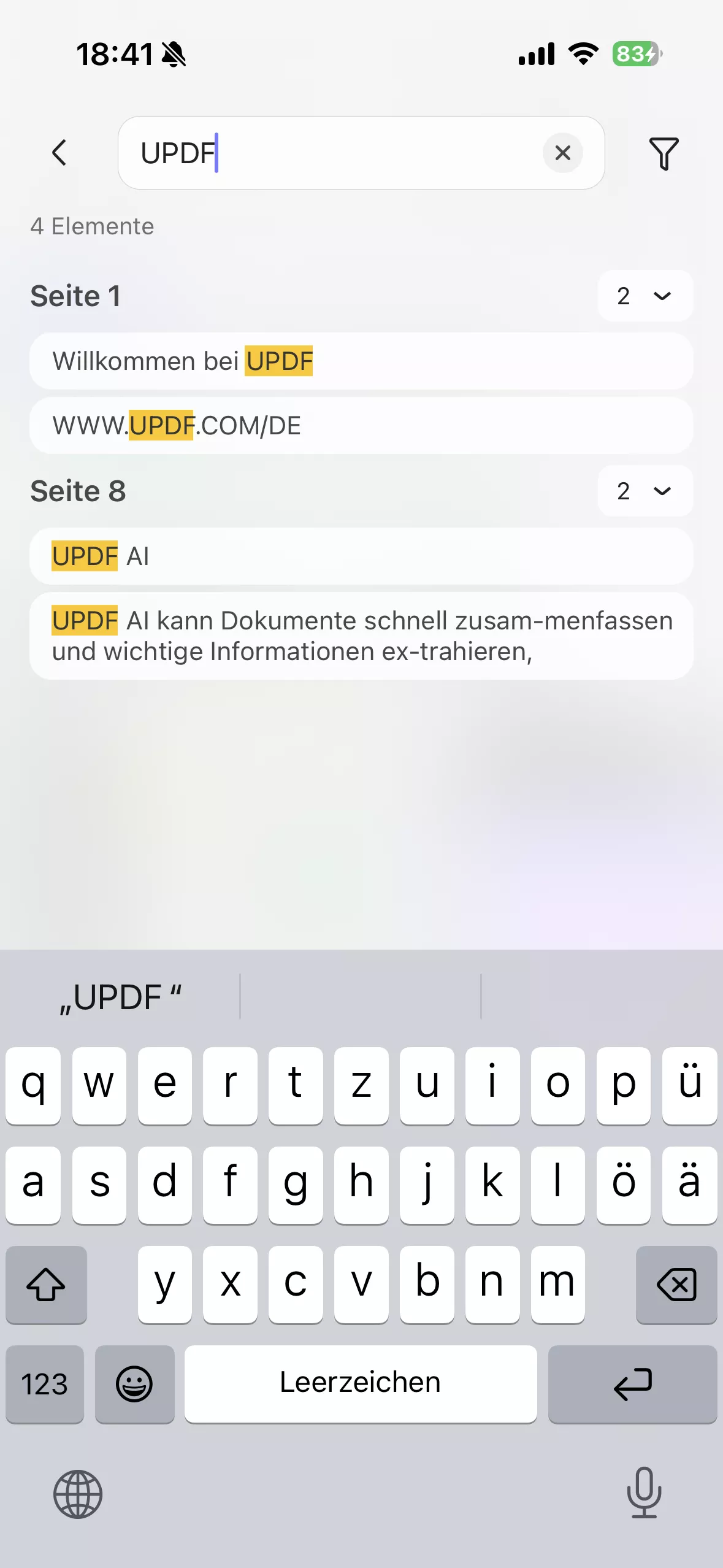Go back from the search screen
Screen dimensions: 723x1568
tap(59, 153)
